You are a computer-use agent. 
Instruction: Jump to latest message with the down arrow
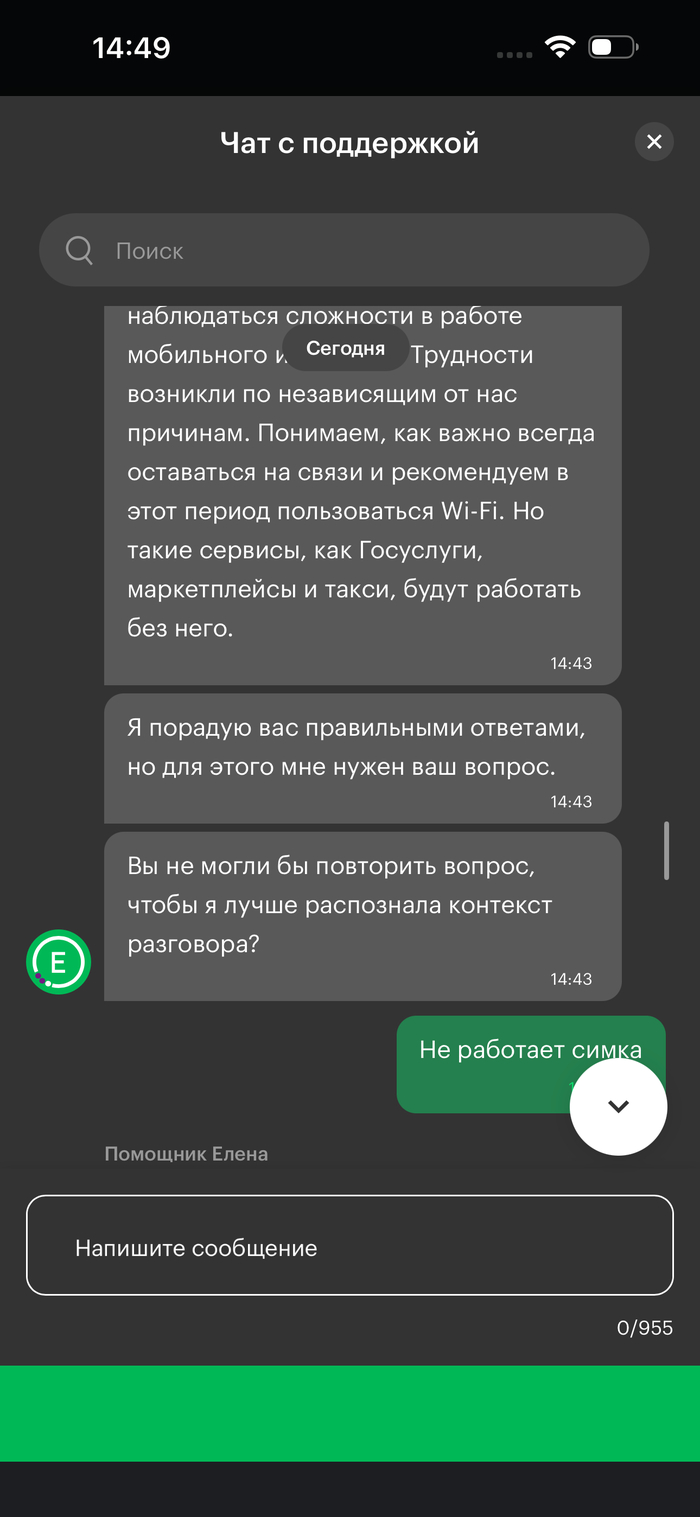618,1106
